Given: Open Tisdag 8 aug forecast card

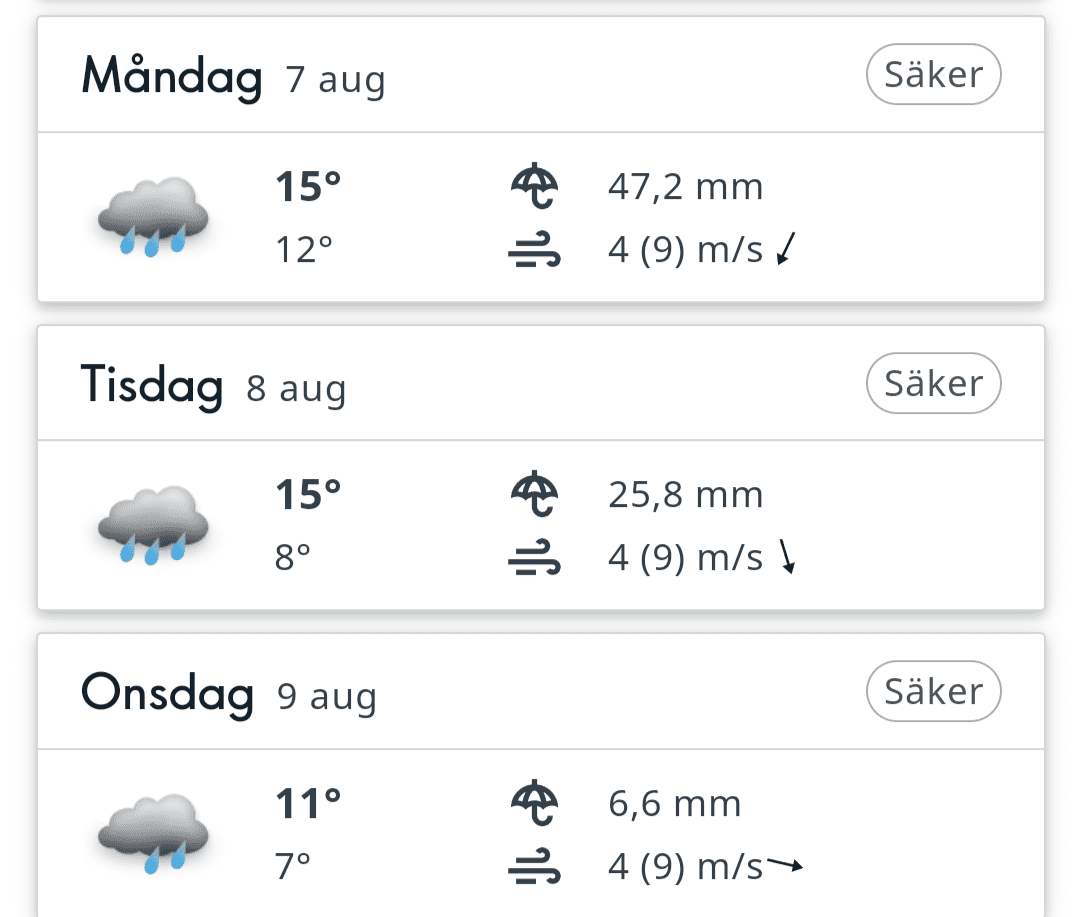Looking at the screenshot, I should pos(540,468).
